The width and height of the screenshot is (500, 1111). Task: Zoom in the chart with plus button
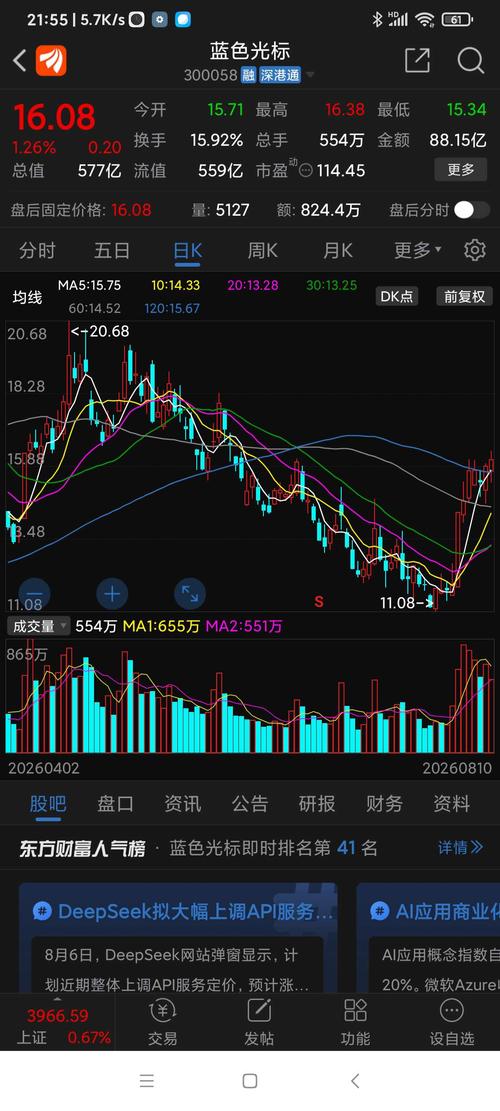(112, 594)
